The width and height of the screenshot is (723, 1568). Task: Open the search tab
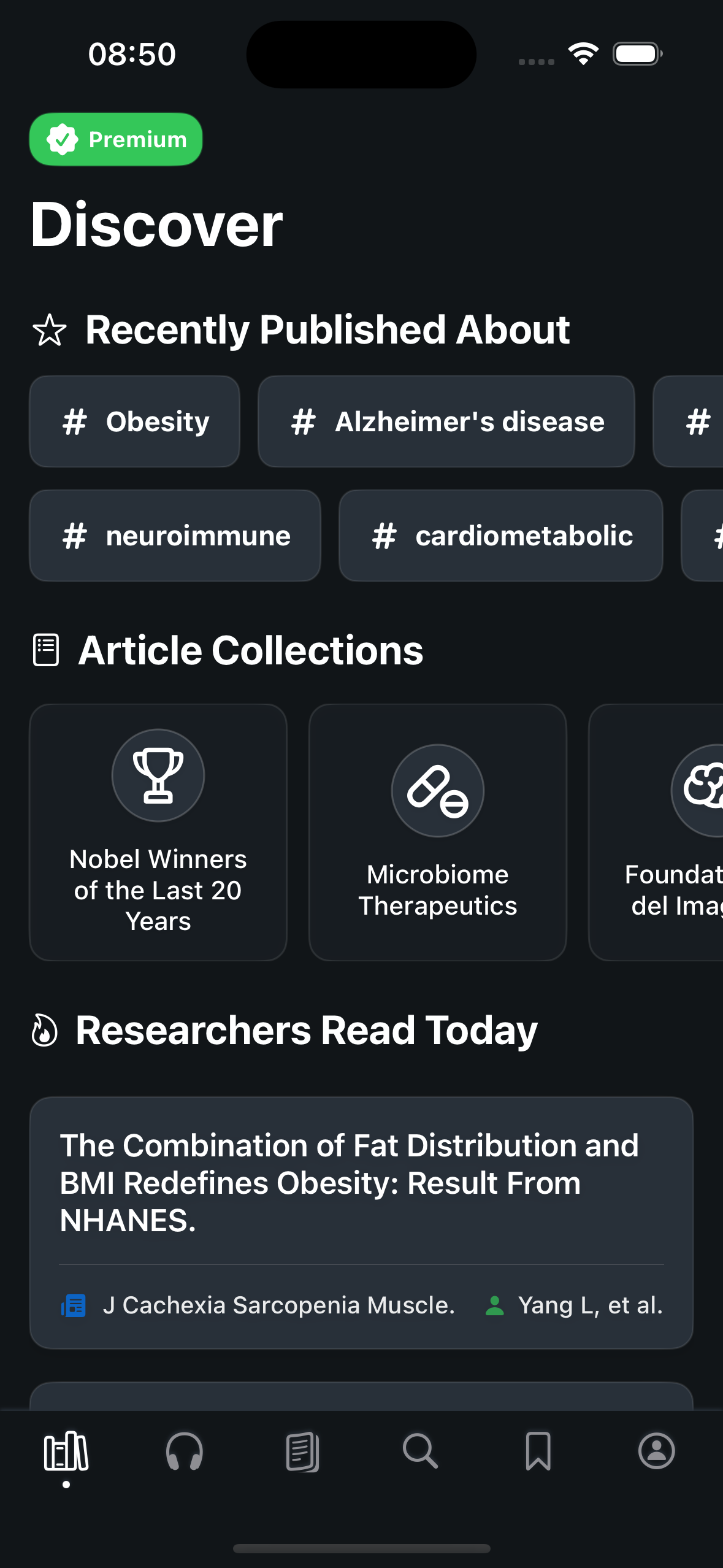[x=420, y=1451]
